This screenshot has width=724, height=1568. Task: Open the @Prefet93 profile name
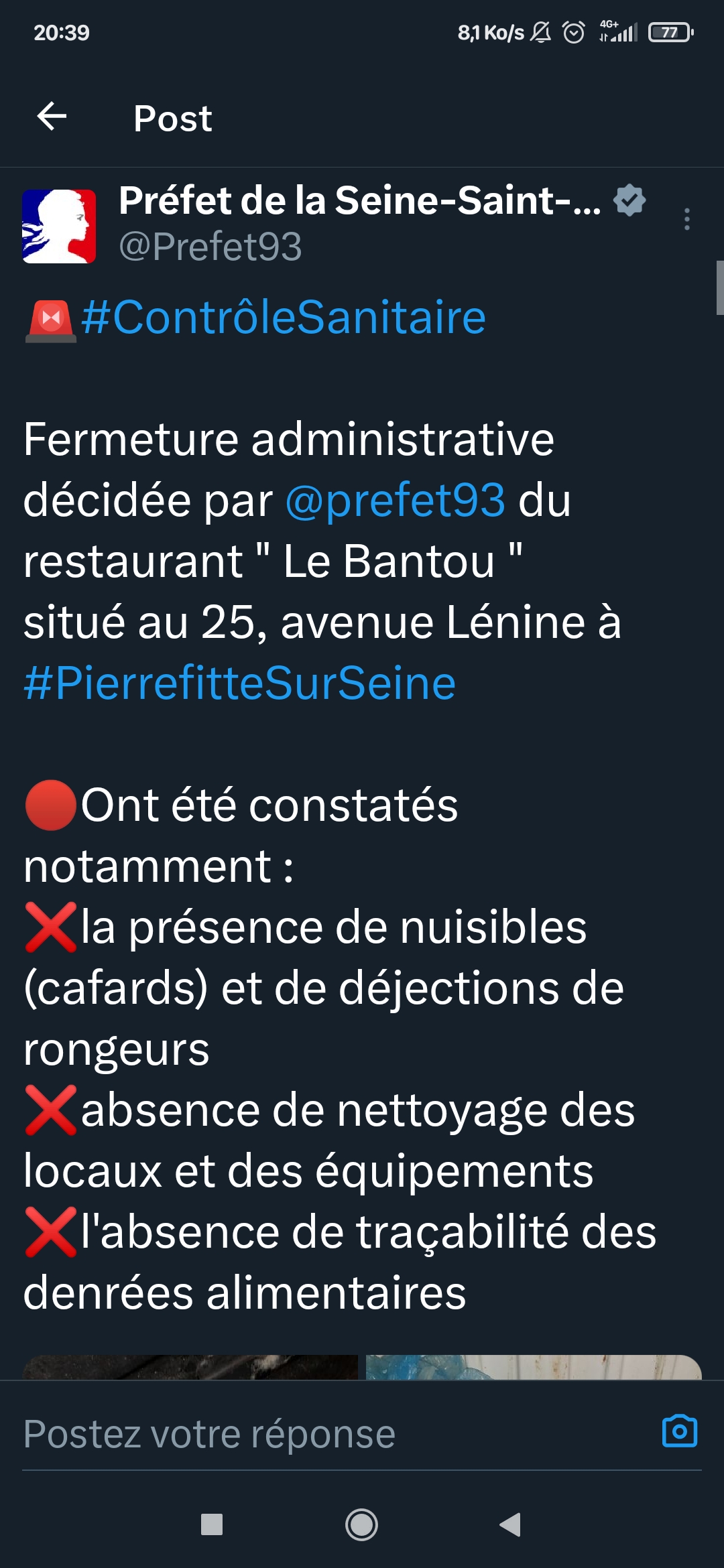click(359, 201)
